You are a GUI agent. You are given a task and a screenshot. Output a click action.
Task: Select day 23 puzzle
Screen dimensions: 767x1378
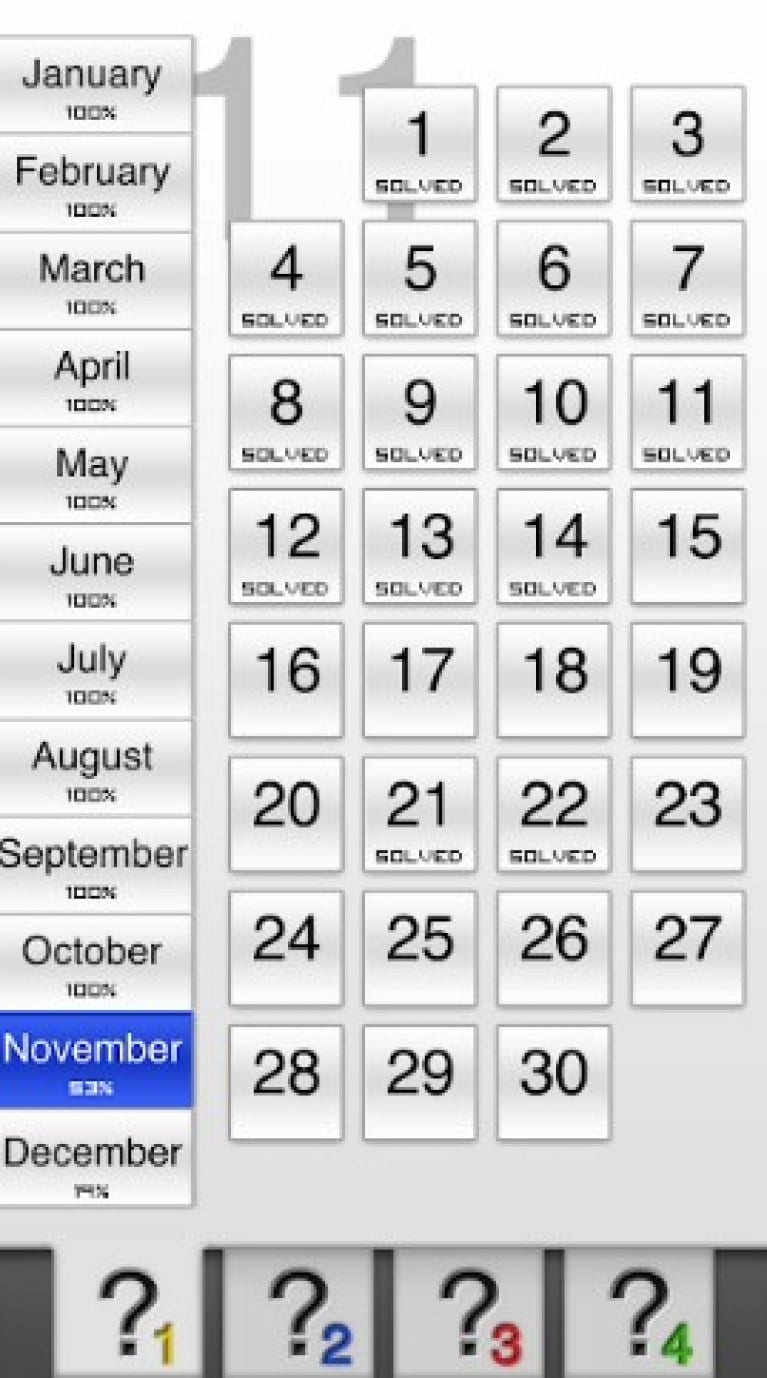(x=687, y=813)
